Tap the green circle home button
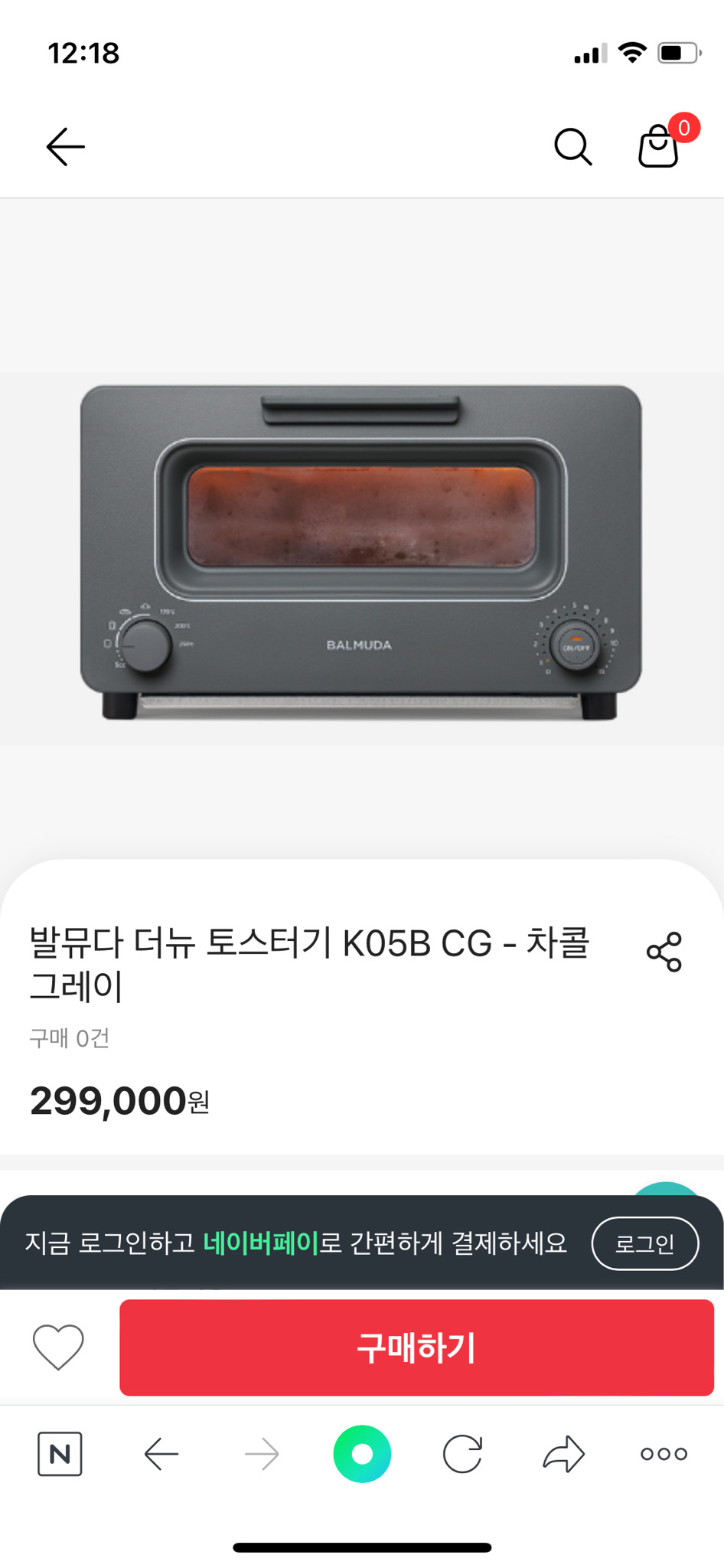The width and height of the screenshot is (724, 1568). (362, 1454)
